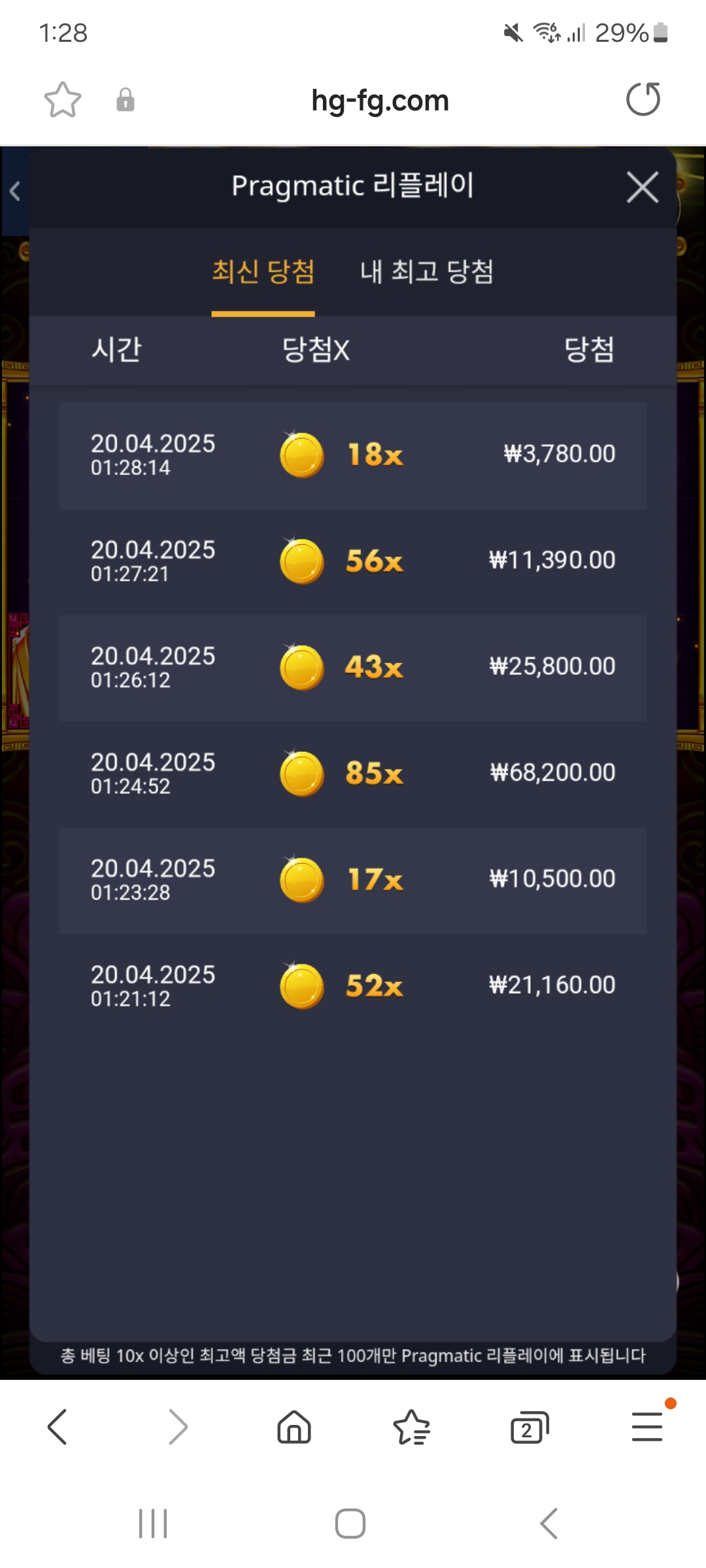The image size is (706, 1568).
Task: Open the lock icon for site info
Action: (x=126, y=100)
